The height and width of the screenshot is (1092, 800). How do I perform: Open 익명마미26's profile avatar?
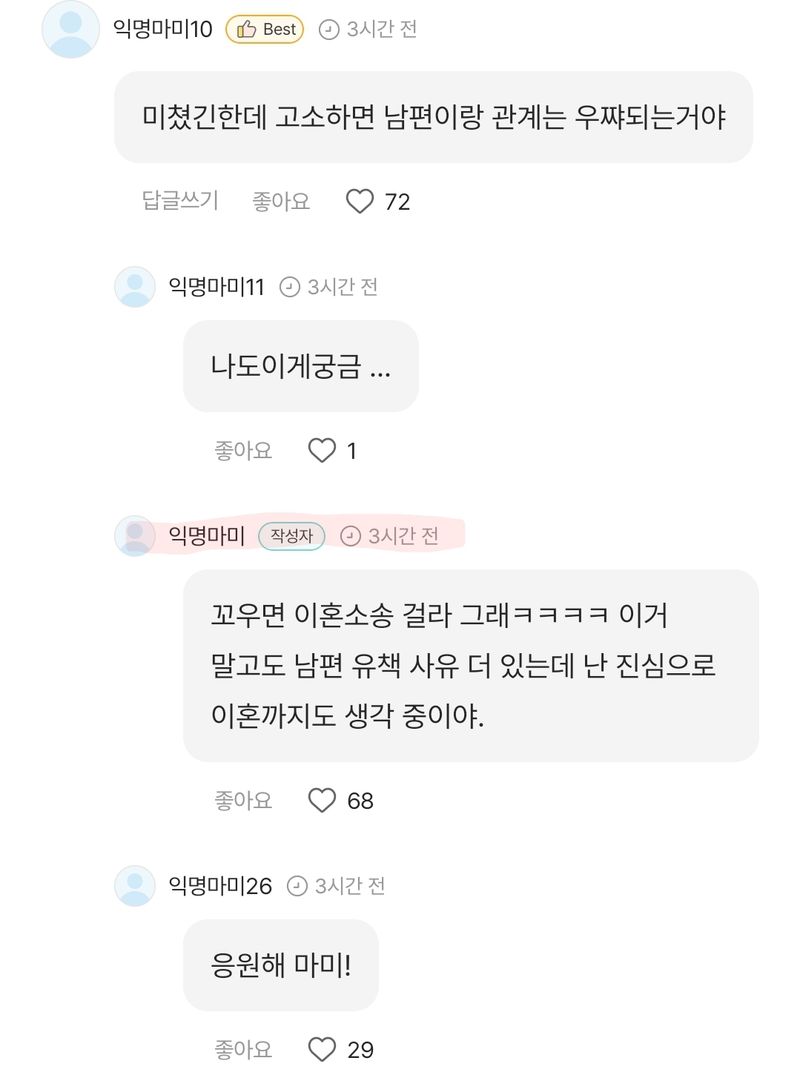(x=135, y=886)
